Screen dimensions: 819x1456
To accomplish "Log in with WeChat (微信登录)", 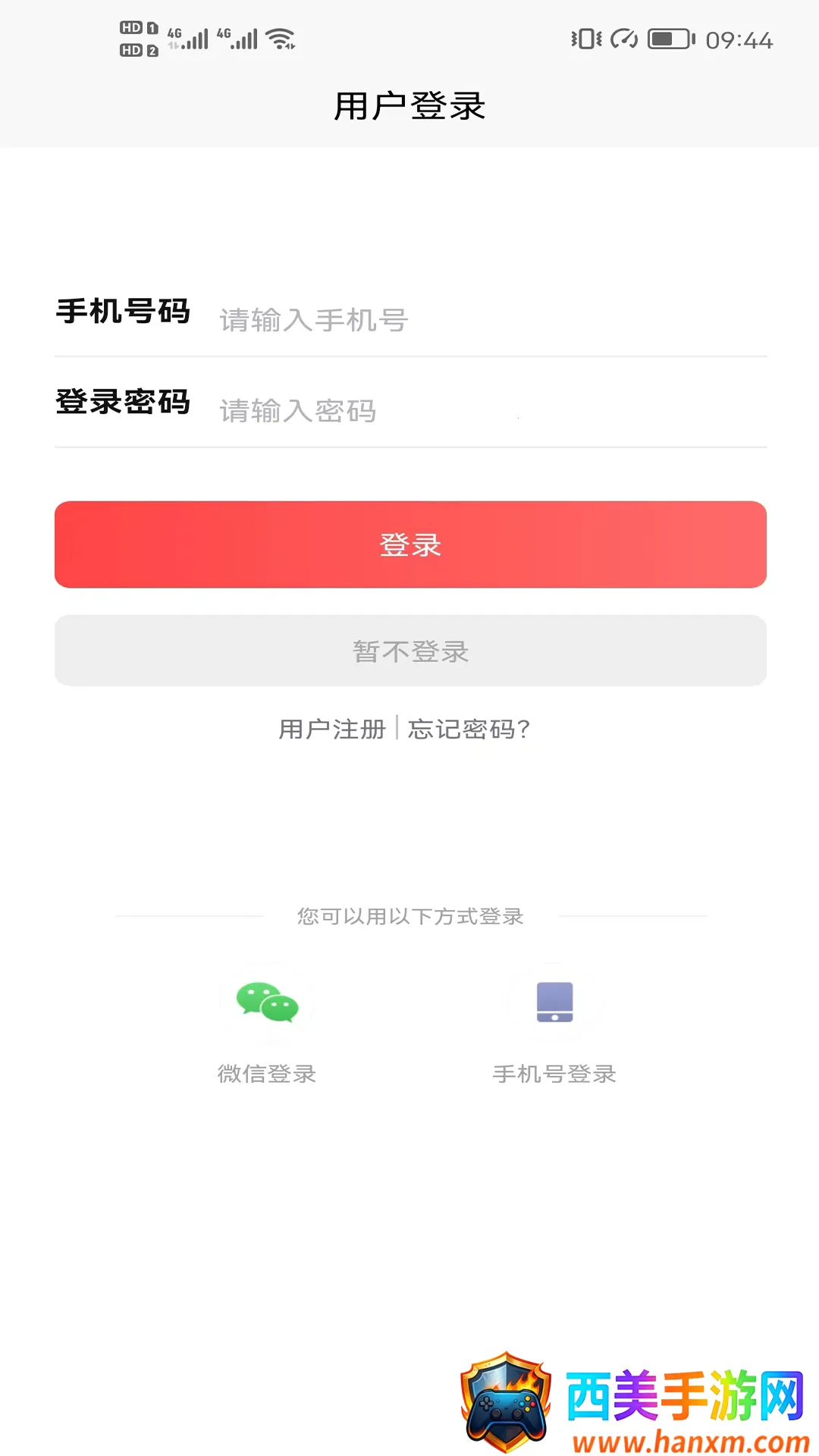I will click(x=267, y=1003).
